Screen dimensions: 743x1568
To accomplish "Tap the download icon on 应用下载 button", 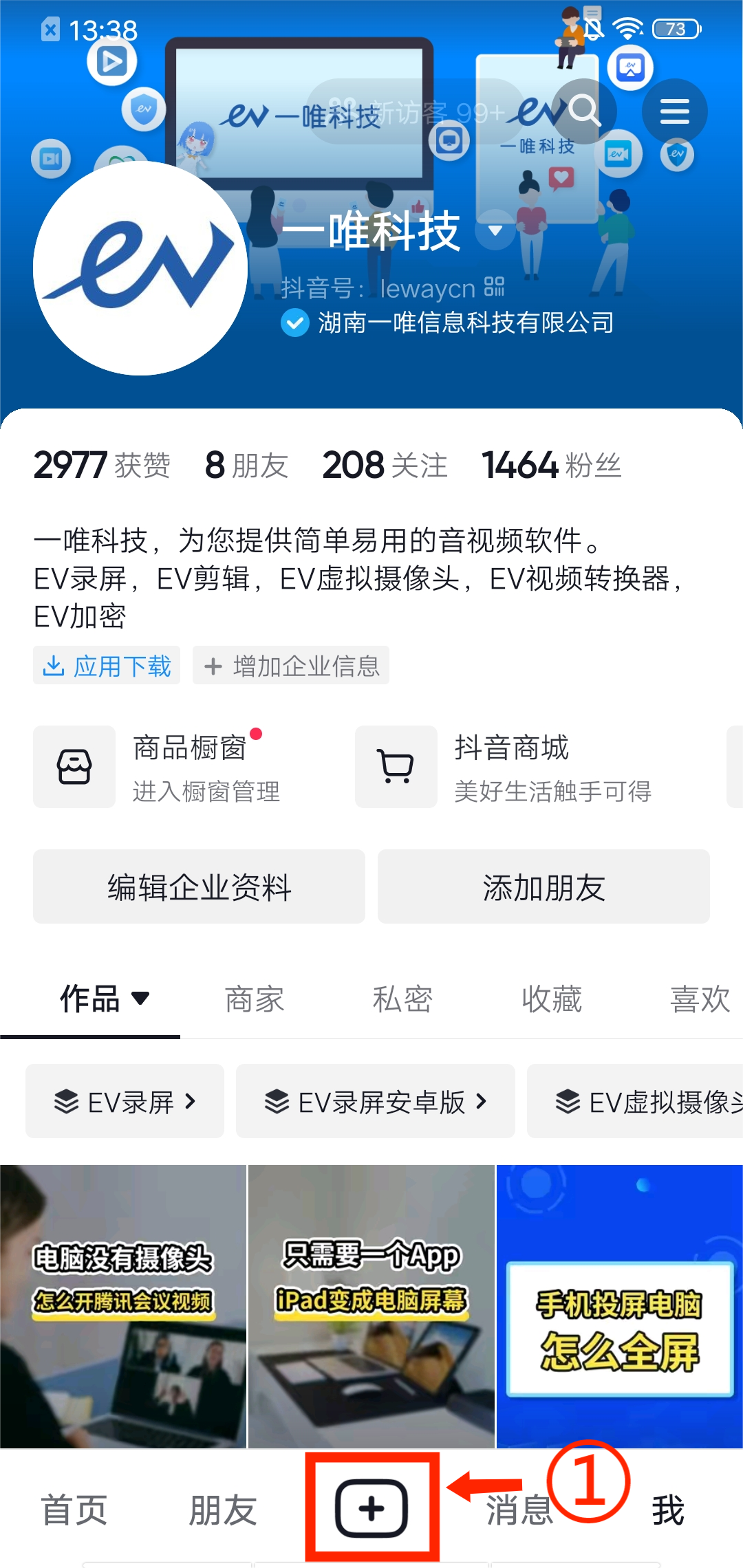I will [x=54, y=665].
